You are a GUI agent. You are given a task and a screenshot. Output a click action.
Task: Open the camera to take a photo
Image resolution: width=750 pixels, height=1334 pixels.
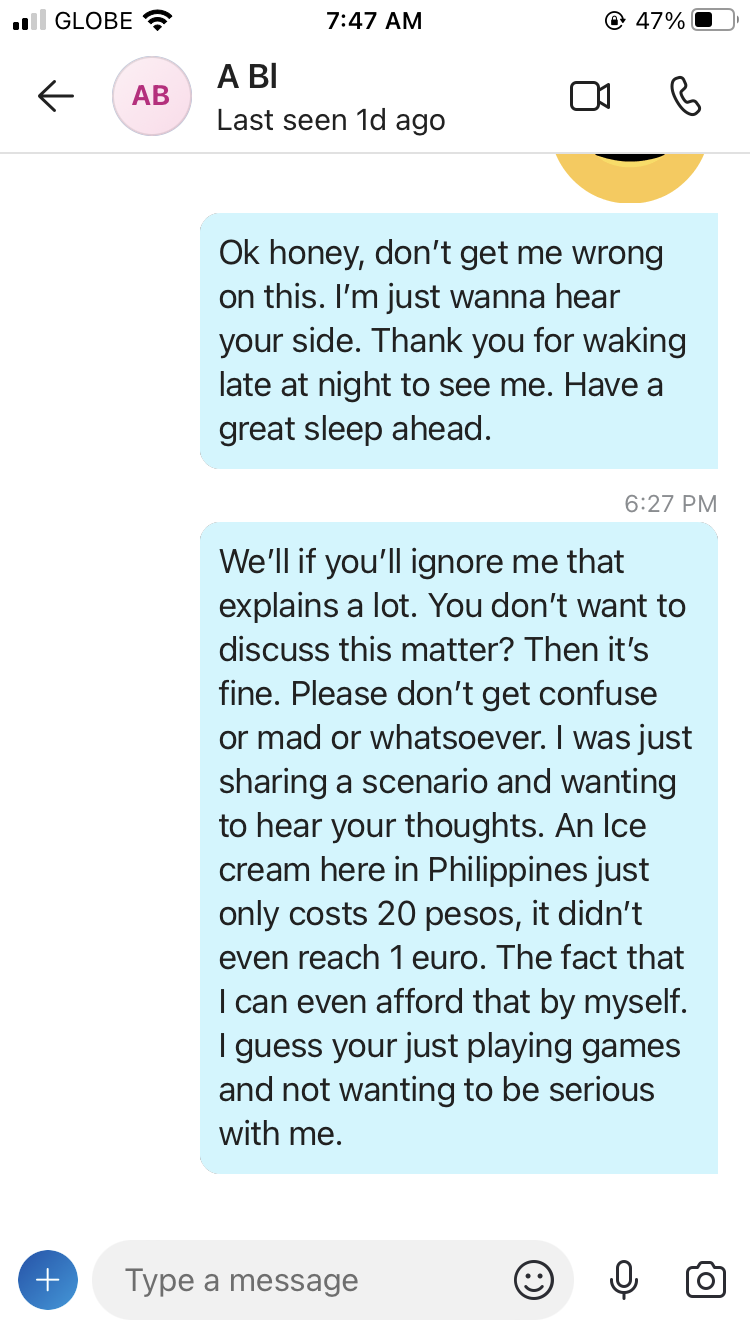(705, 1280)
